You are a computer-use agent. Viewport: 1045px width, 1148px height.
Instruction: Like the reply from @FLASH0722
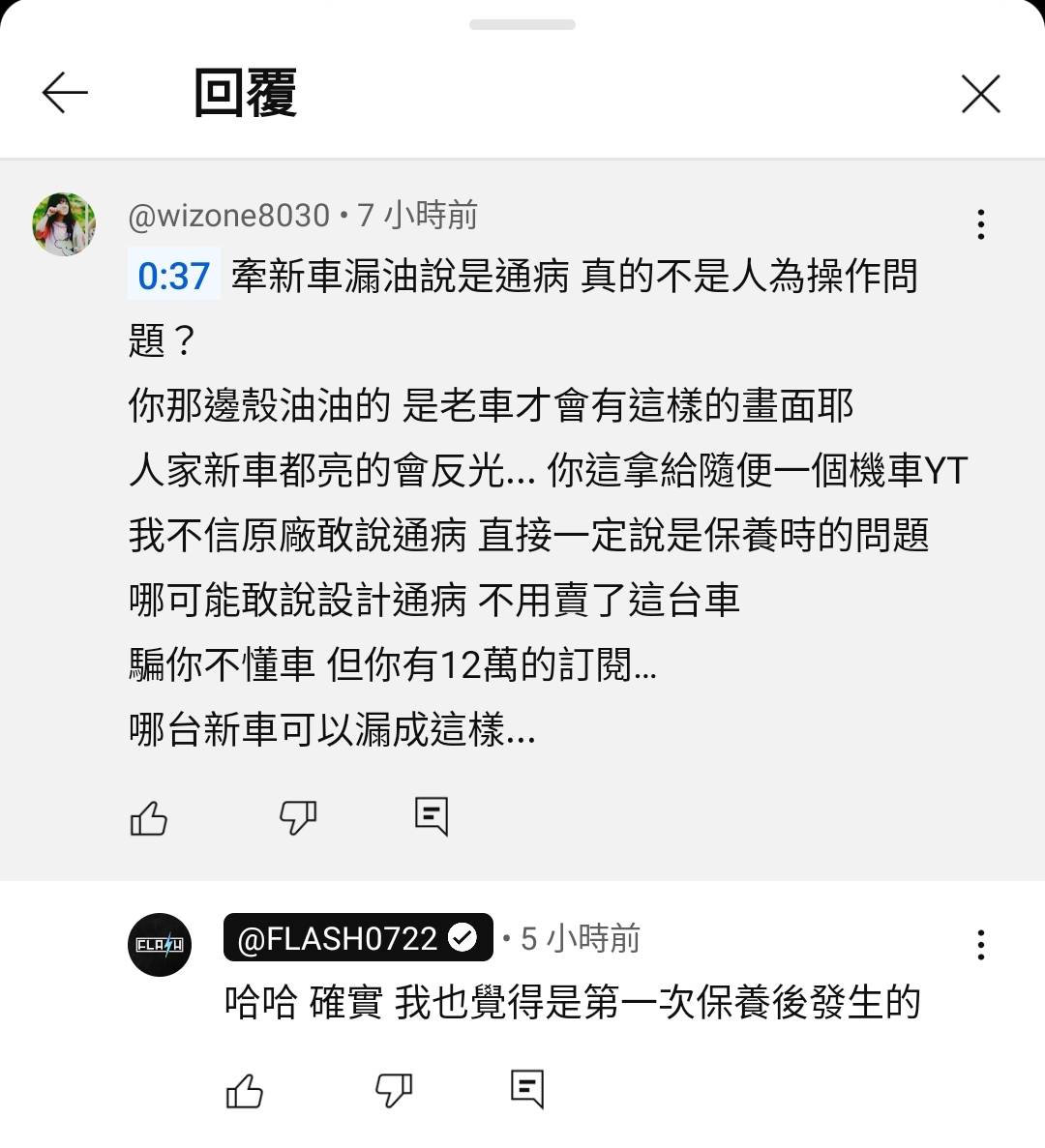coord(245,1090)
